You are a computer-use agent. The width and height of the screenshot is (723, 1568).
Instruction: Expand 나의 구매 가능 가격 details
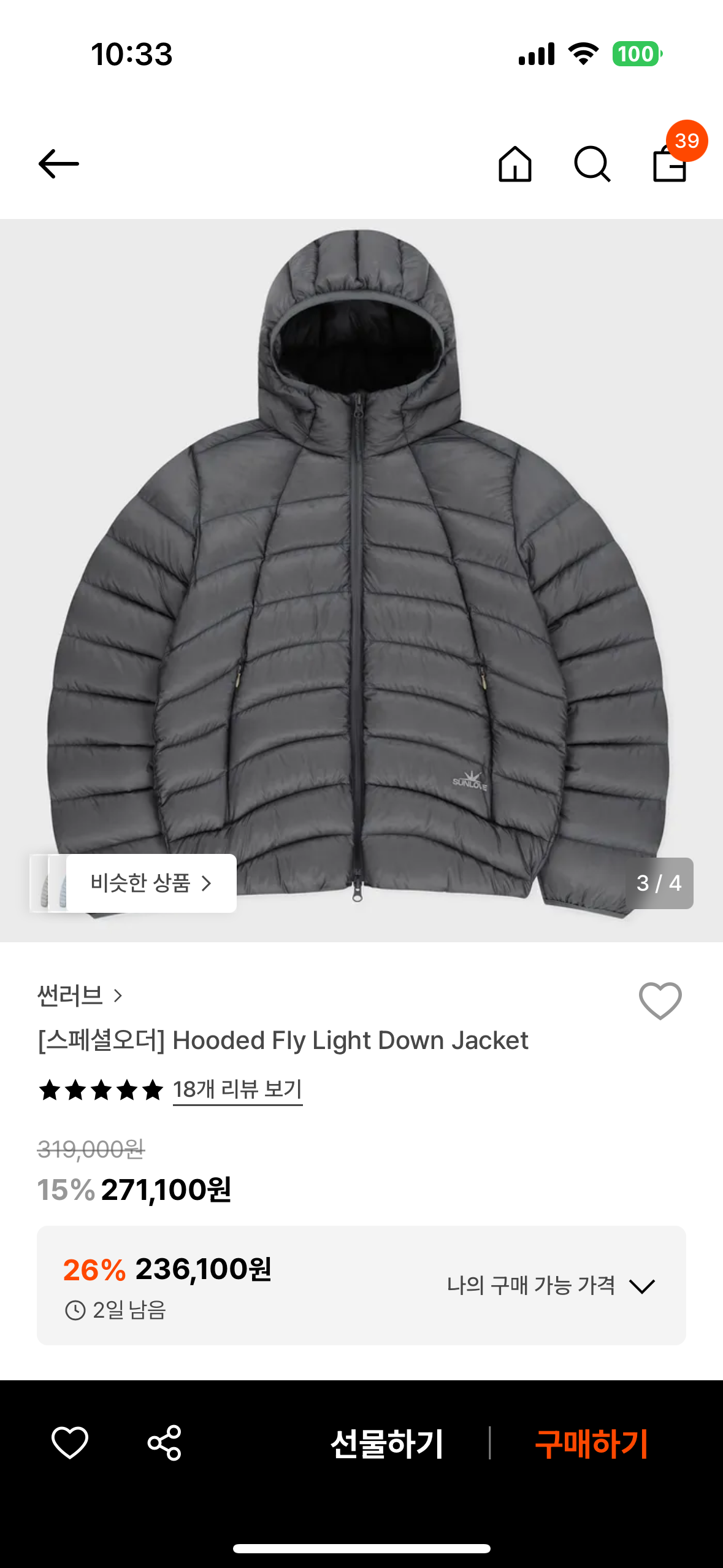click(551, 1285)
